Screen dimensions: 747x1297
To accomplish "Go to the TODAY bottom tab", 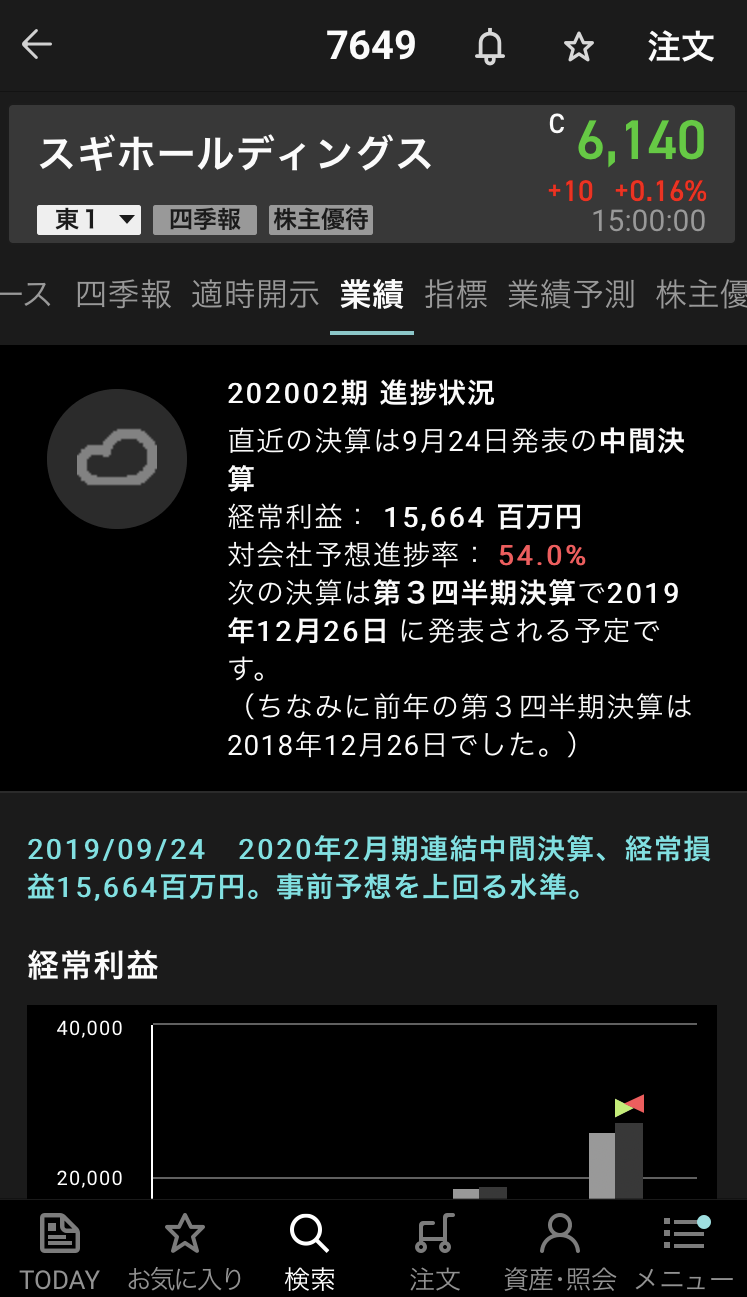I will 60,1249.
